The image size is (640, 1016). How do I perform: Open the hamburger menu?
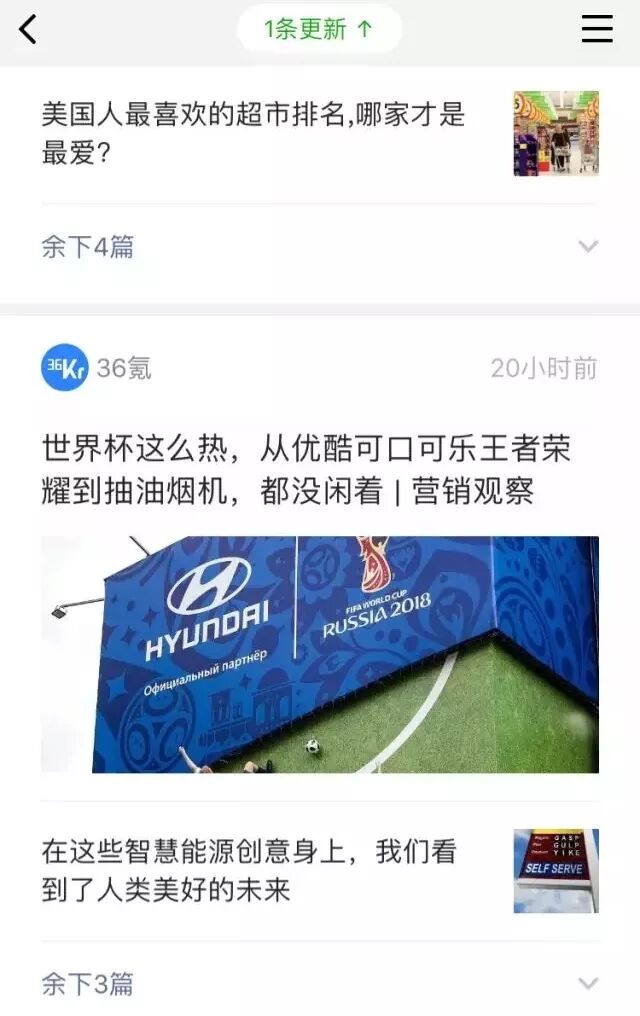coord(597,30)
